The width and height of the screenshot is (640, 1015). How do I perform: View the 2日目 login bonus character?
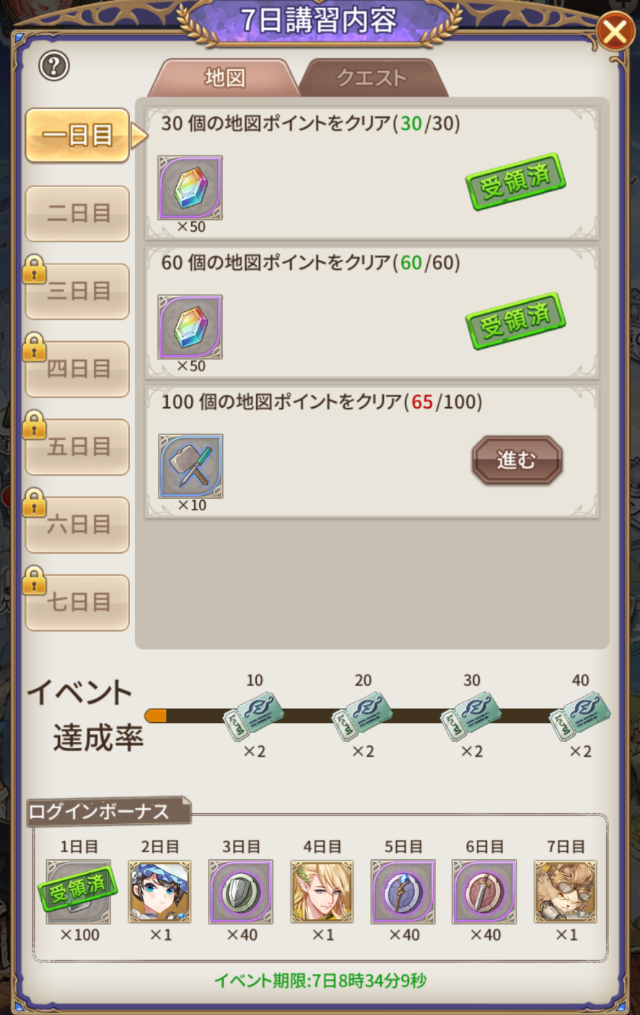click(x=160, y=891)
